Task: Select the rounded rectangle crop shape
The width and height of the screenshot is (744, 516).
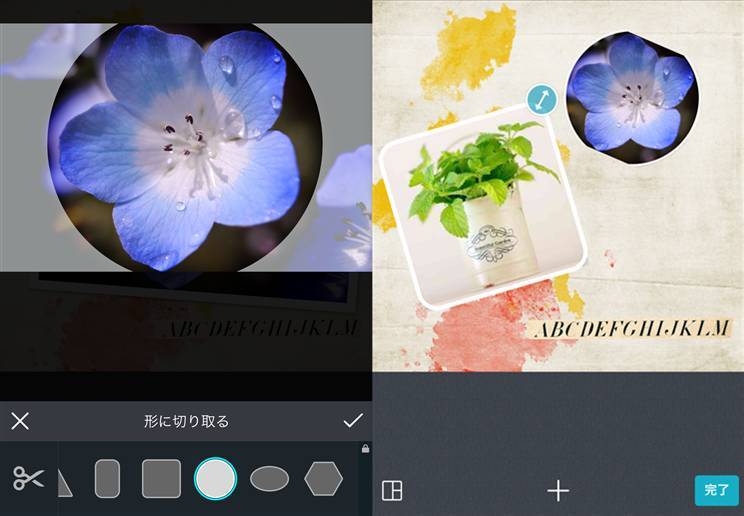Action: click(x=107, y=479)
